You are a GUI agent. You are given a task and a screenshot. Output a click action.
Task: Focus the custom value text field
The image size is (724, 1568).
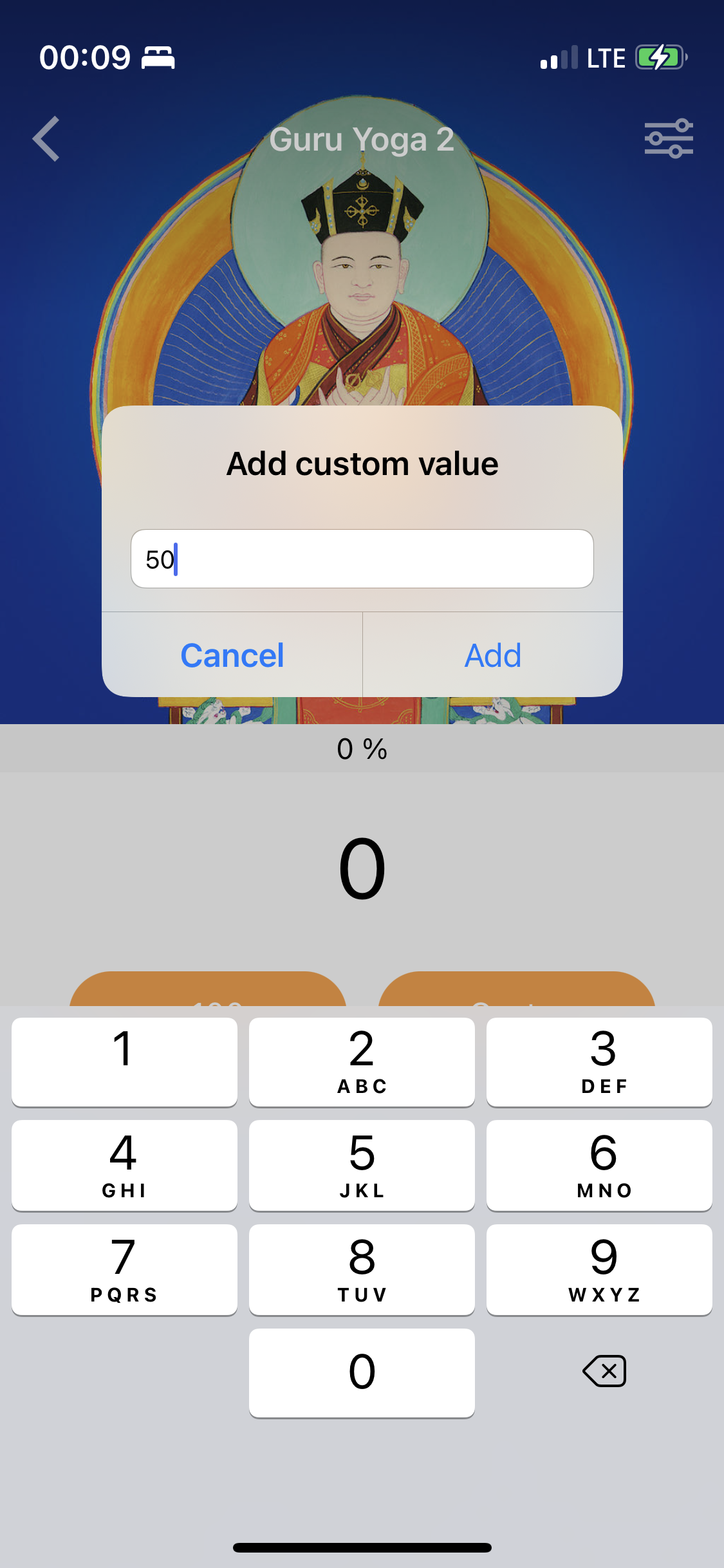point(362,559)
